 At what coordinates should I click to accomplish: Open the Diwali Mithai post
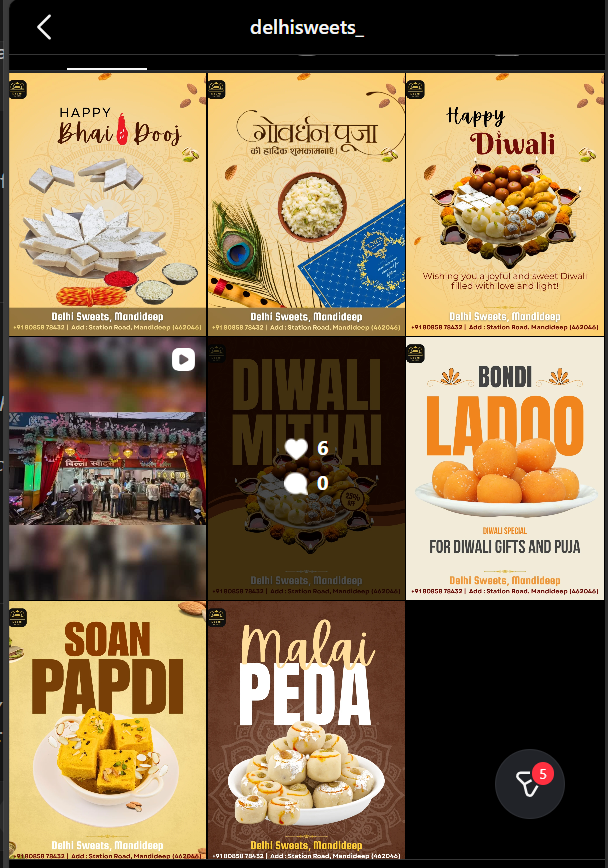306,468
